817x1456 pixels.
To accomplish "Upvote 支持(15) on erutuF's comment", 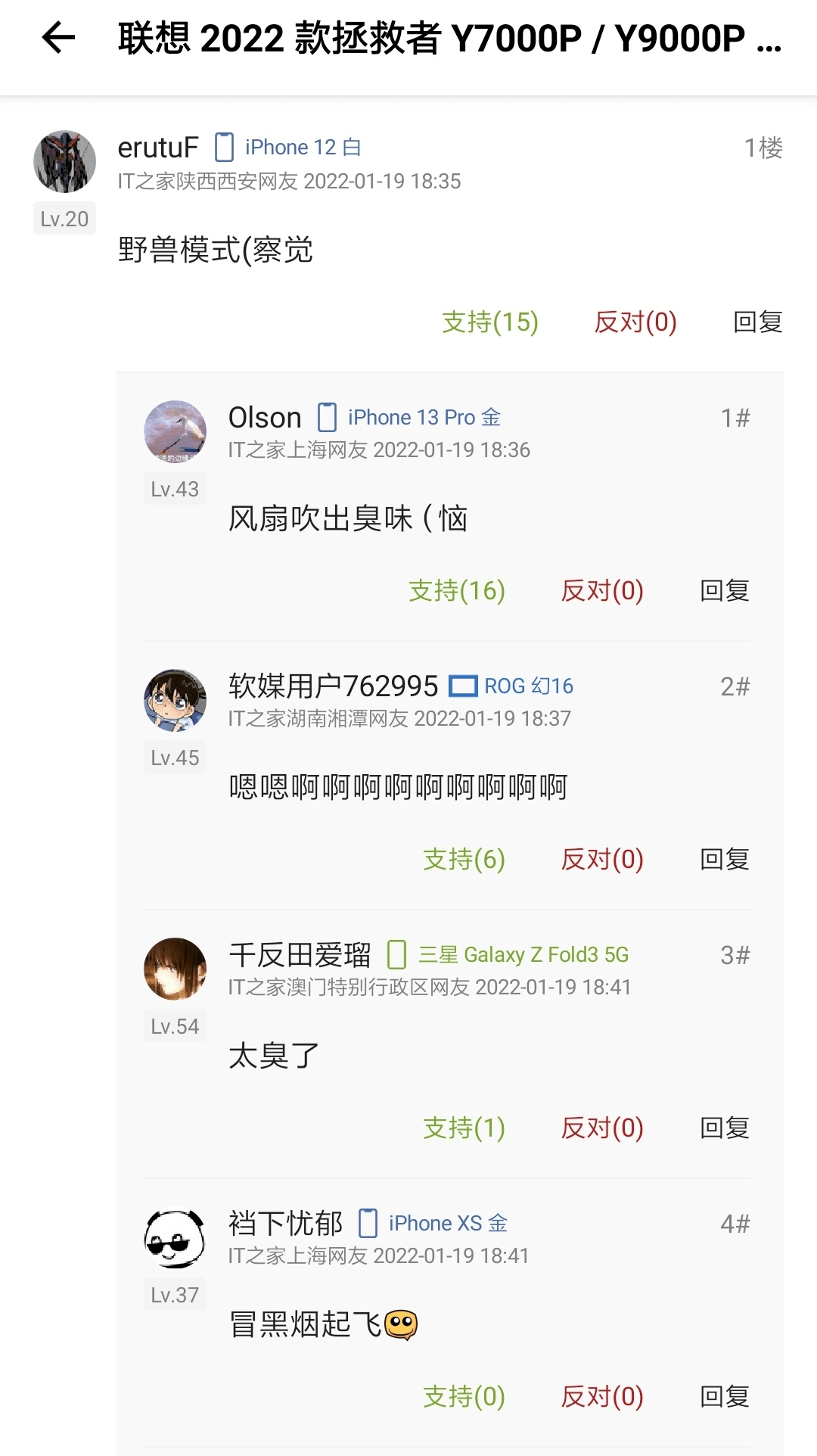I will click(x=489, y=322).
